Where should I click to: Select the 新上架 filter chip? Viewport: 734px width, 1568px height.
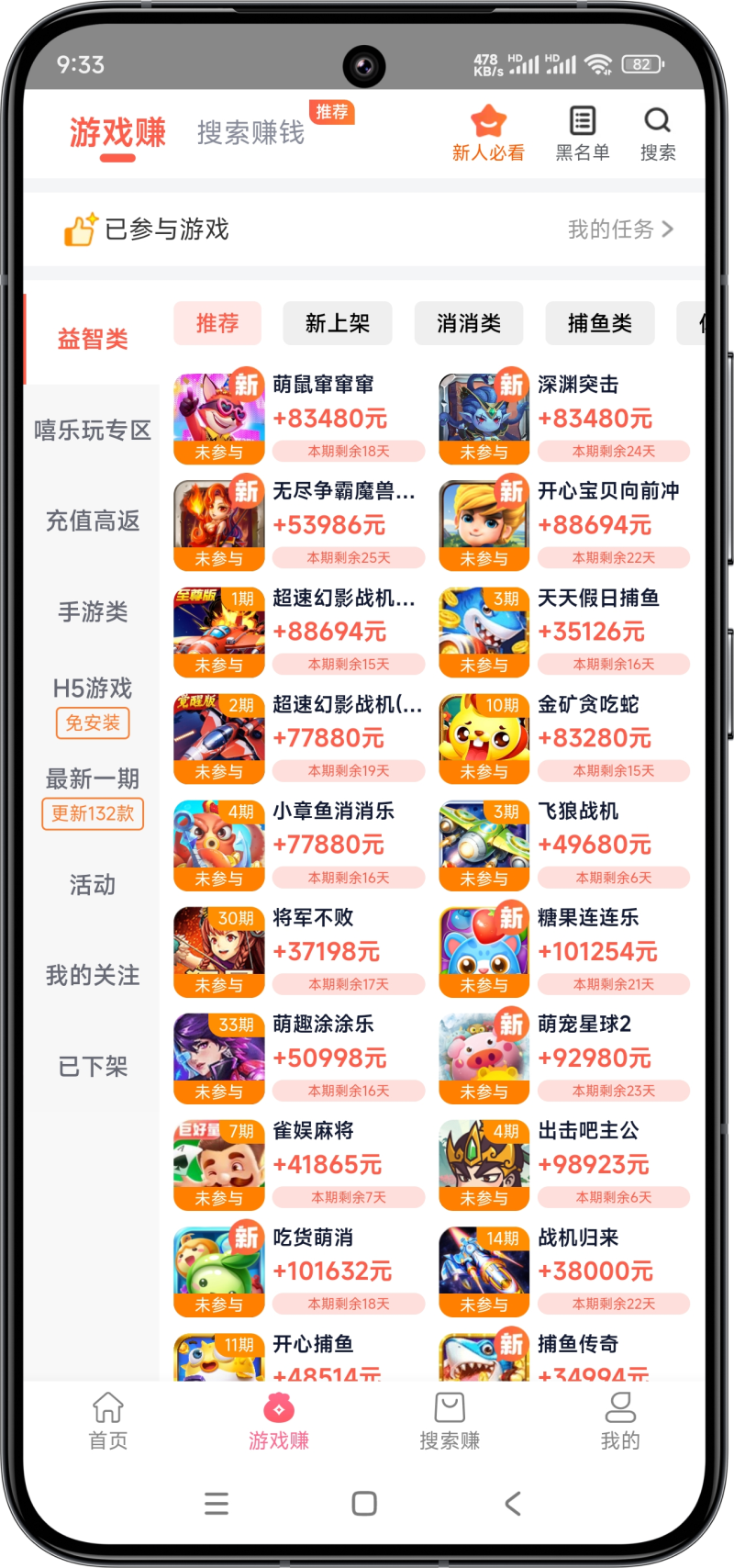(x=337, y=323)
